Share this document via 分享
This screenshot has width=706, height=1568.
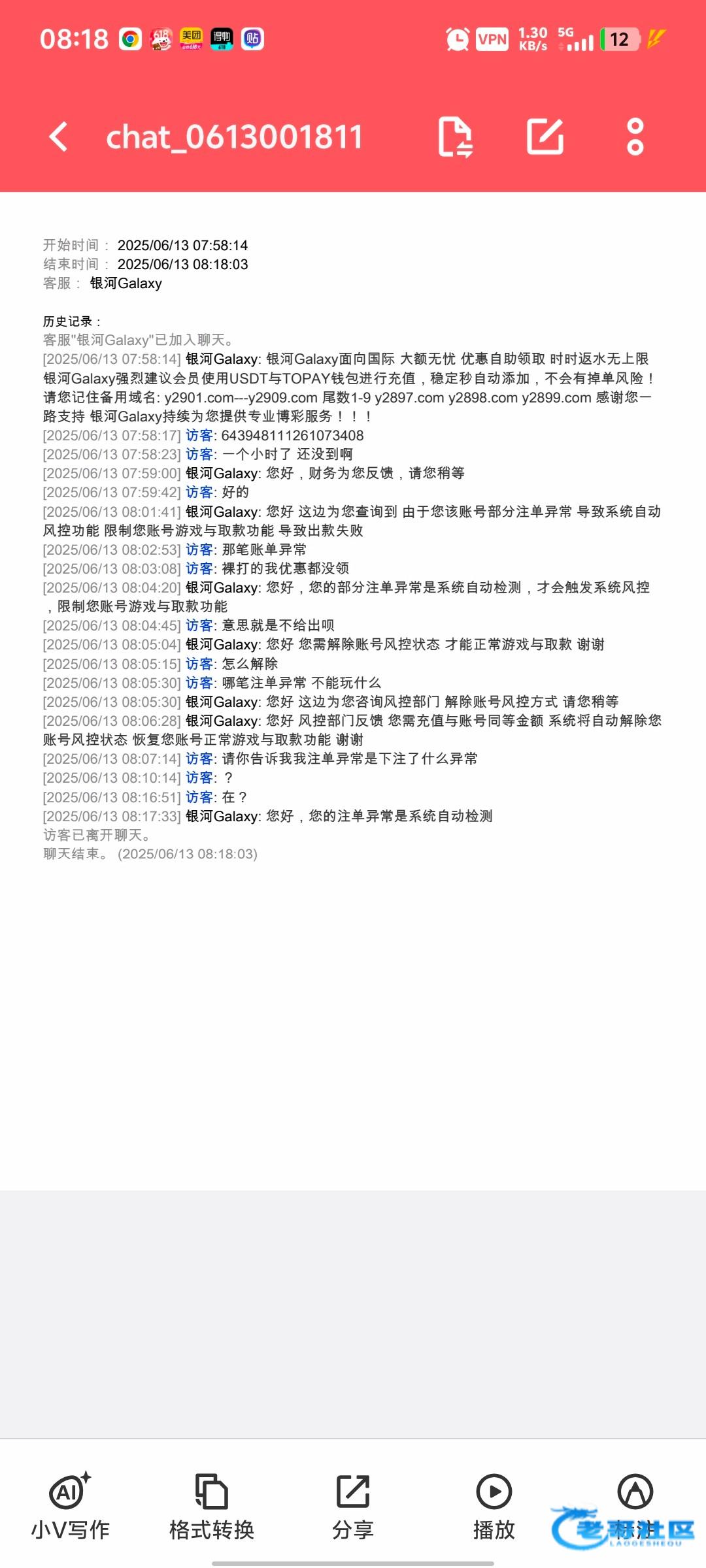pos(353,1505)
